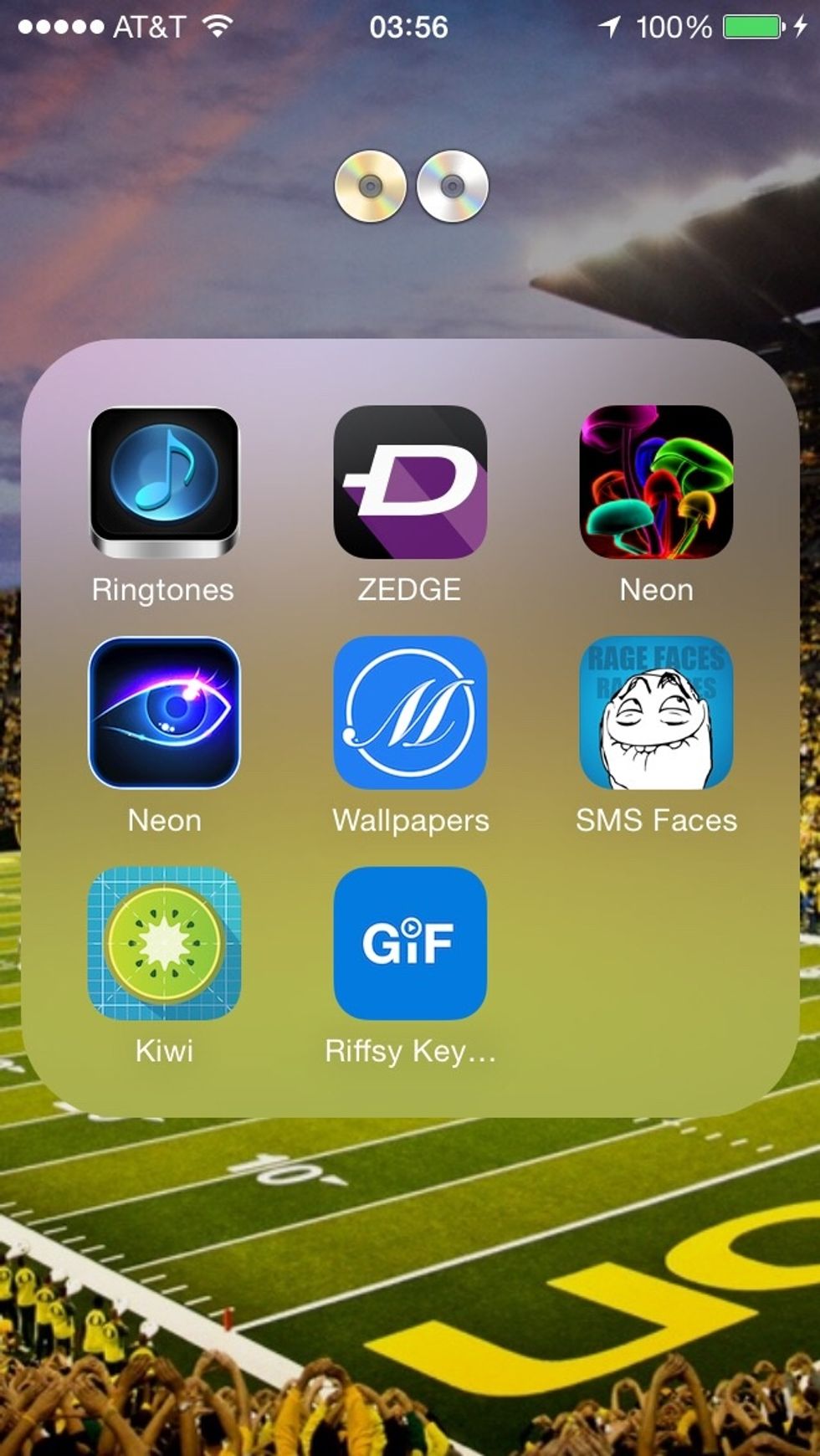The width and height of the screenshot is (820, 1456).
Task: Tap the Wi-Fi indicator in the status bar
Action: [x=216, y=27]
